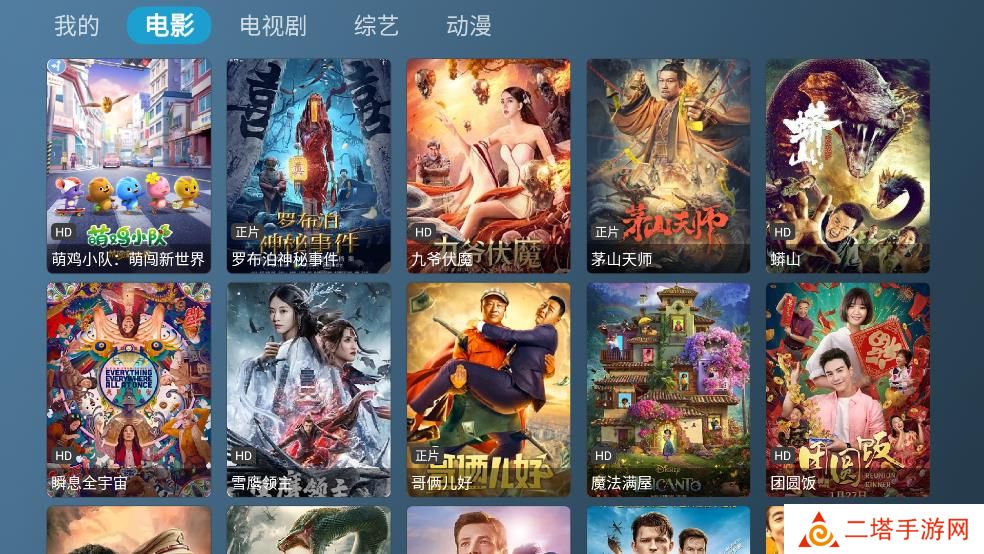This screenshot has height=554, width=984.
Task: Switch to the 我的 tab
Action: [76, 26]
